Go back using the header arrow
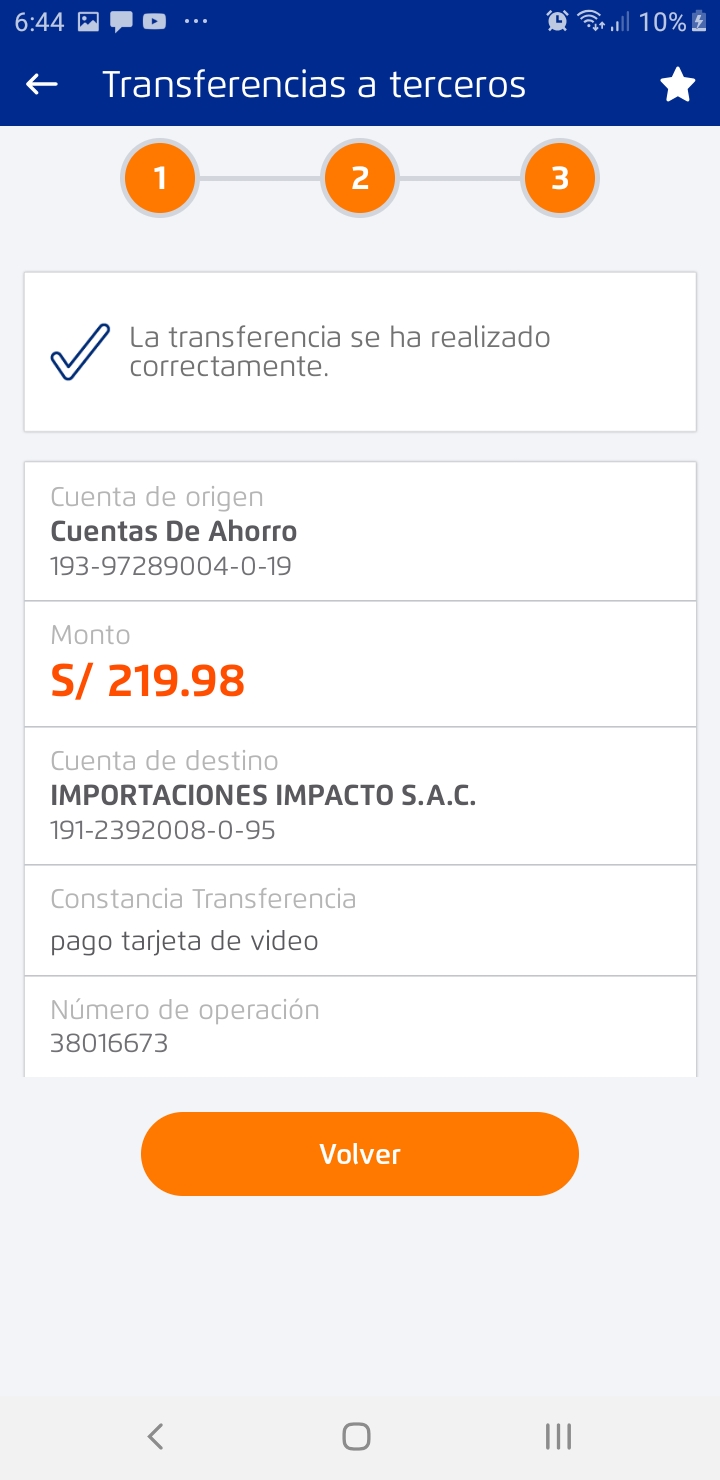The width and height of the screenshot is (720, 1480). click(x=42, y=85)
